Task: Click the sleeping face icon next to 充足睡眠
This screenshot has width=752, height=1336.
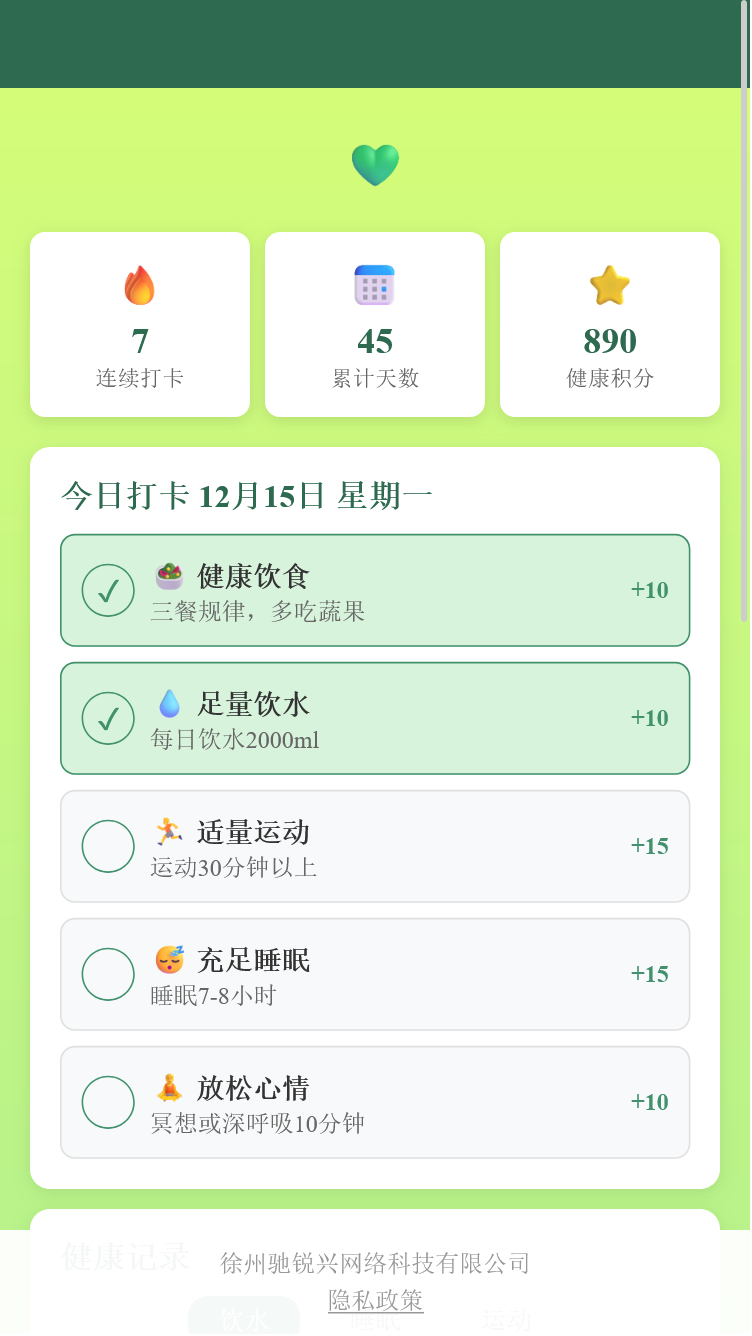Action: (x=168, y=960)
